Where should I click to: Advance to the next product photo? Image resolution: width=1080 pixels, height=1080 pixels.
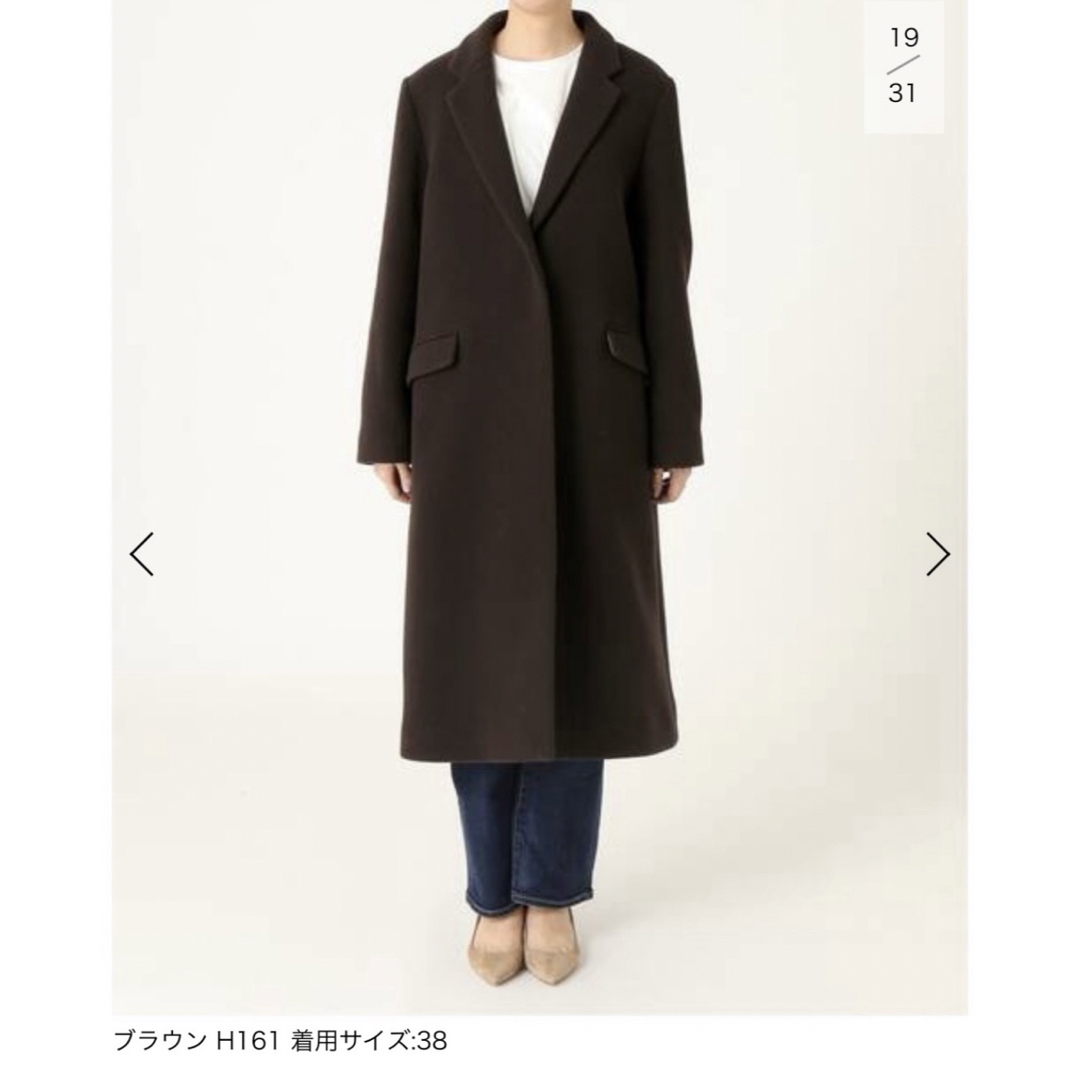(937, 554)
